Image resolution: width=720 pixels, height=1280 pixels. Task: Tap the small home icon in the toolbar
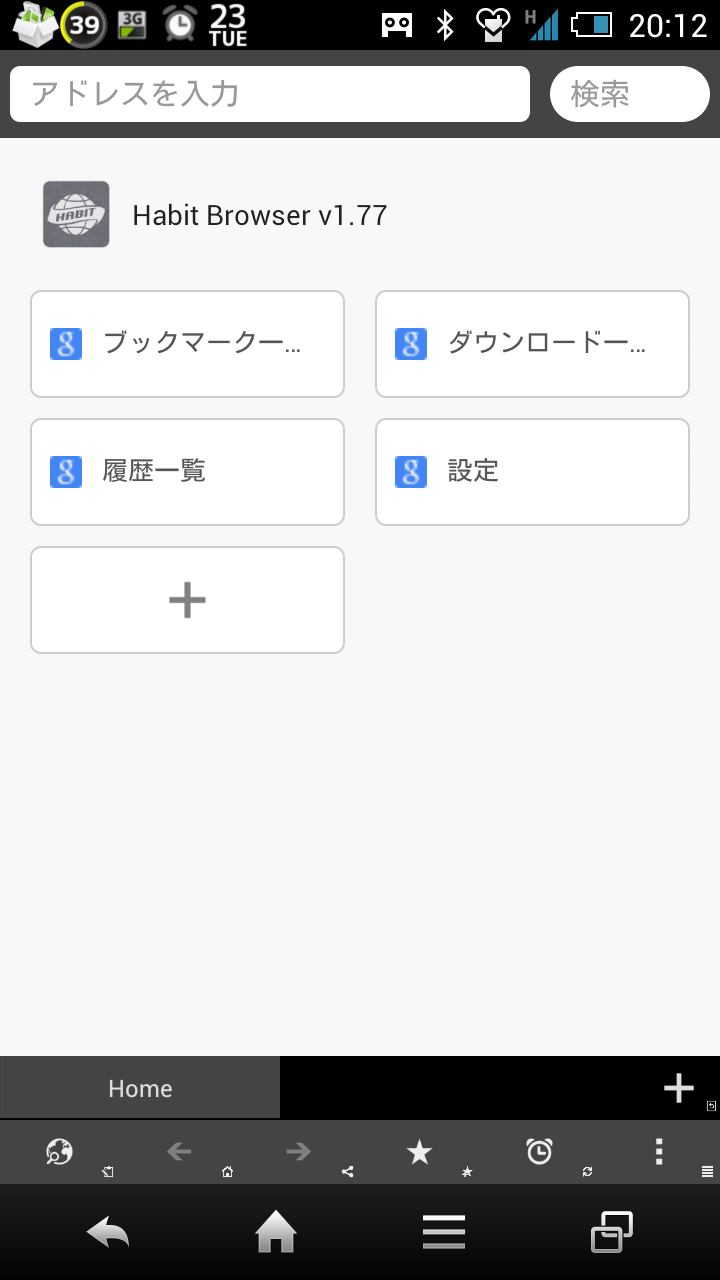coord(225,1170)
